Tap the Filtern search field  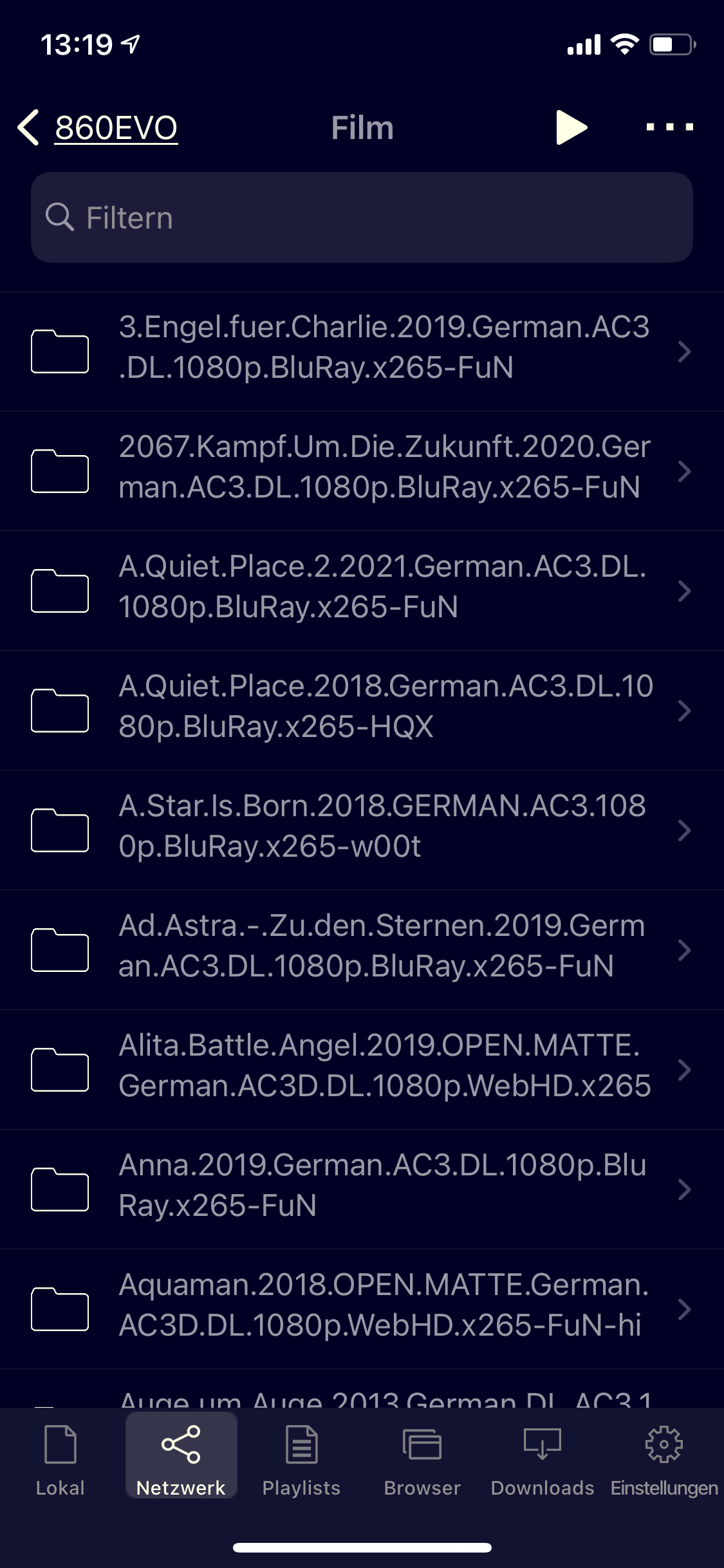[362, 218]
